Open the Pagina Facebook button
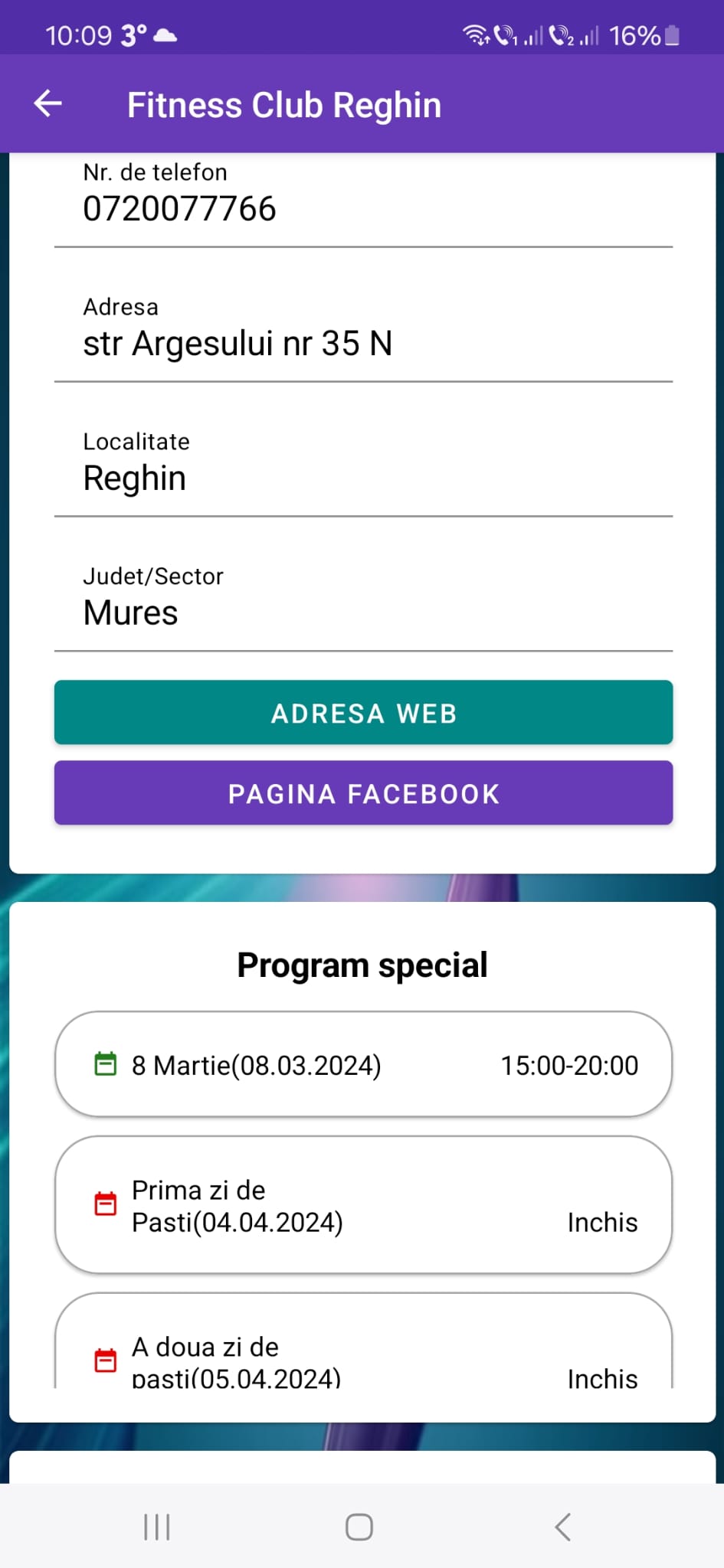 [363, 793]
